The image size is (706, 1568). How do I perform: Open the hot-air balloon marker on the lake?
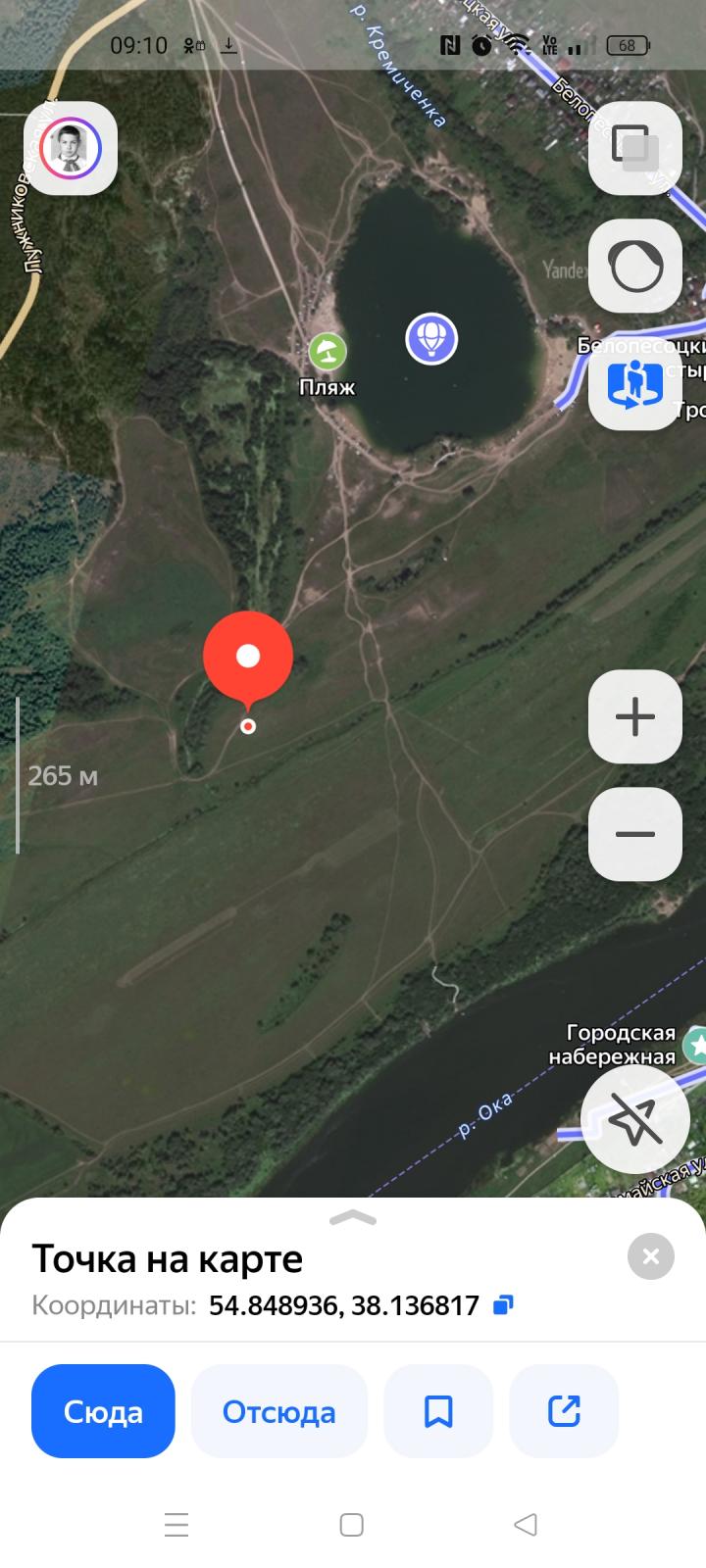point(431,339)
